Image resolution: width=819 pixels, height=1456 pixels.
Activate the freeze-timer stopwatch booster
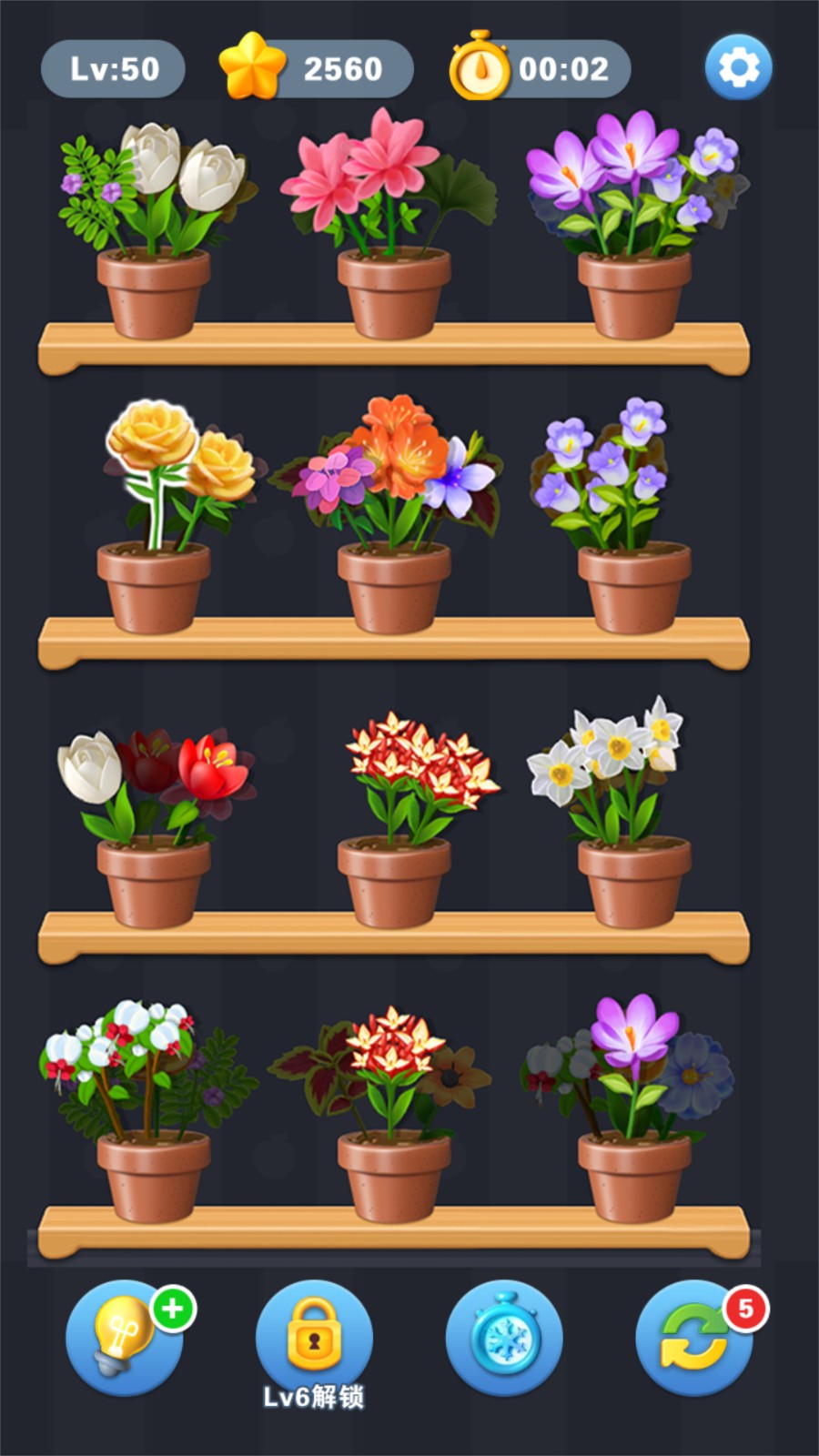(503, 1338)
